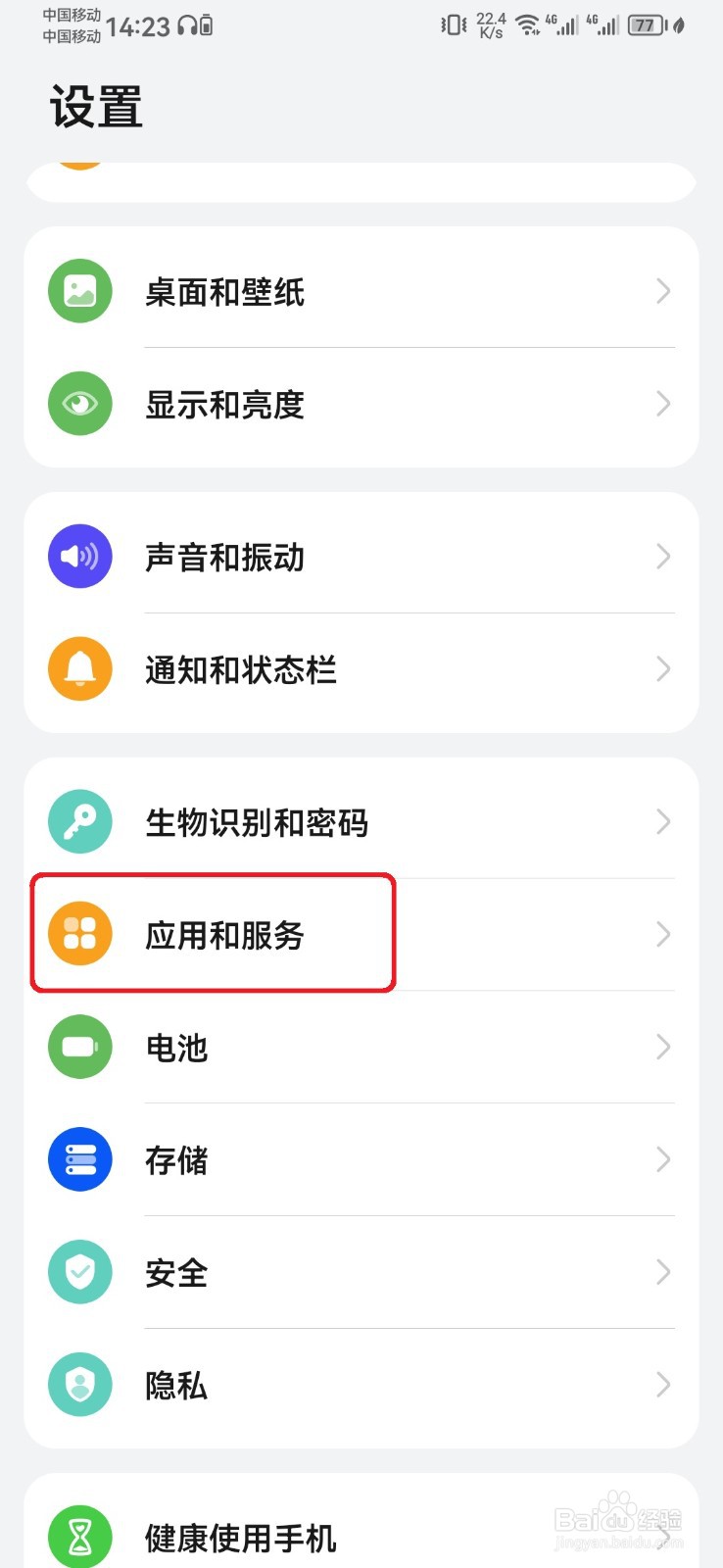Open 电池 via its chevron arrow
The width and height of the screenshot is (723, 1568).
coord(662,1047)
